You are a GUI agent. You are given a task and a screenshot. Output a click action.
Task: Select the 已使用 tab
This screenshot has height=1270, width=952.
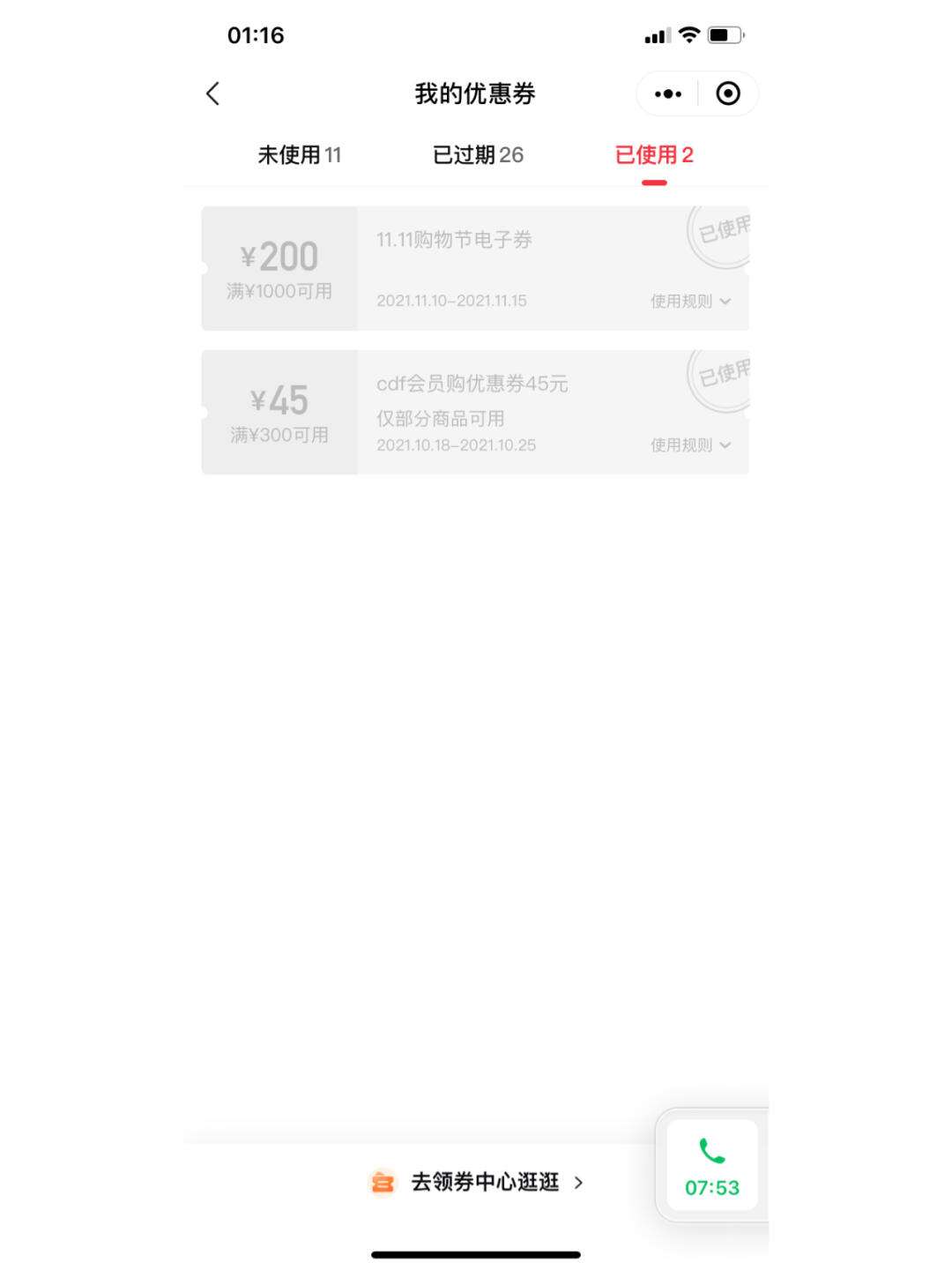click(654, 155)
